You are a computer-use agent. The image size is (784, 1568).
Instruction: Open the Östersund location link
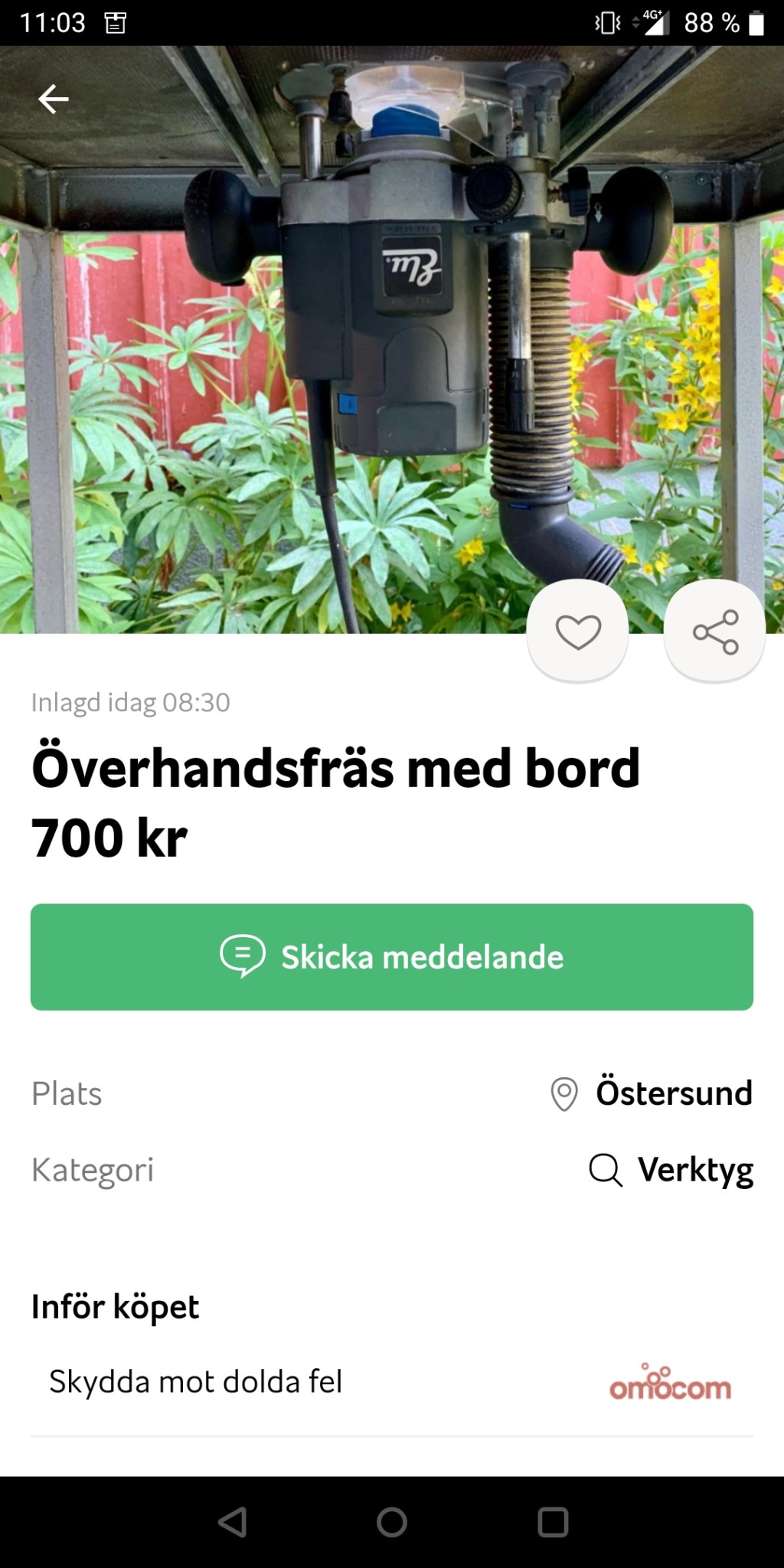point(673,1093)
